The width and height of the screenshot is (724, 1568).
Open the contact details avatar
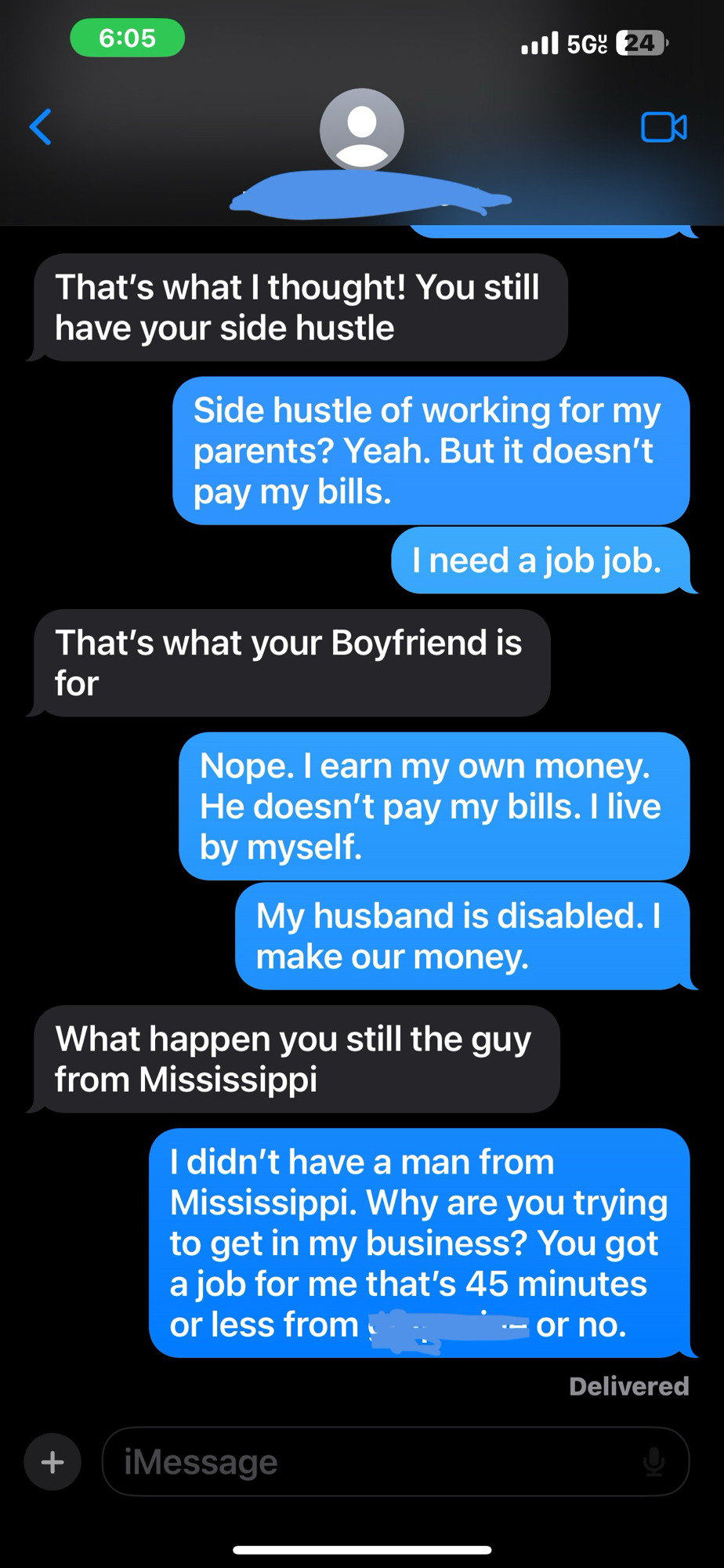361,130
